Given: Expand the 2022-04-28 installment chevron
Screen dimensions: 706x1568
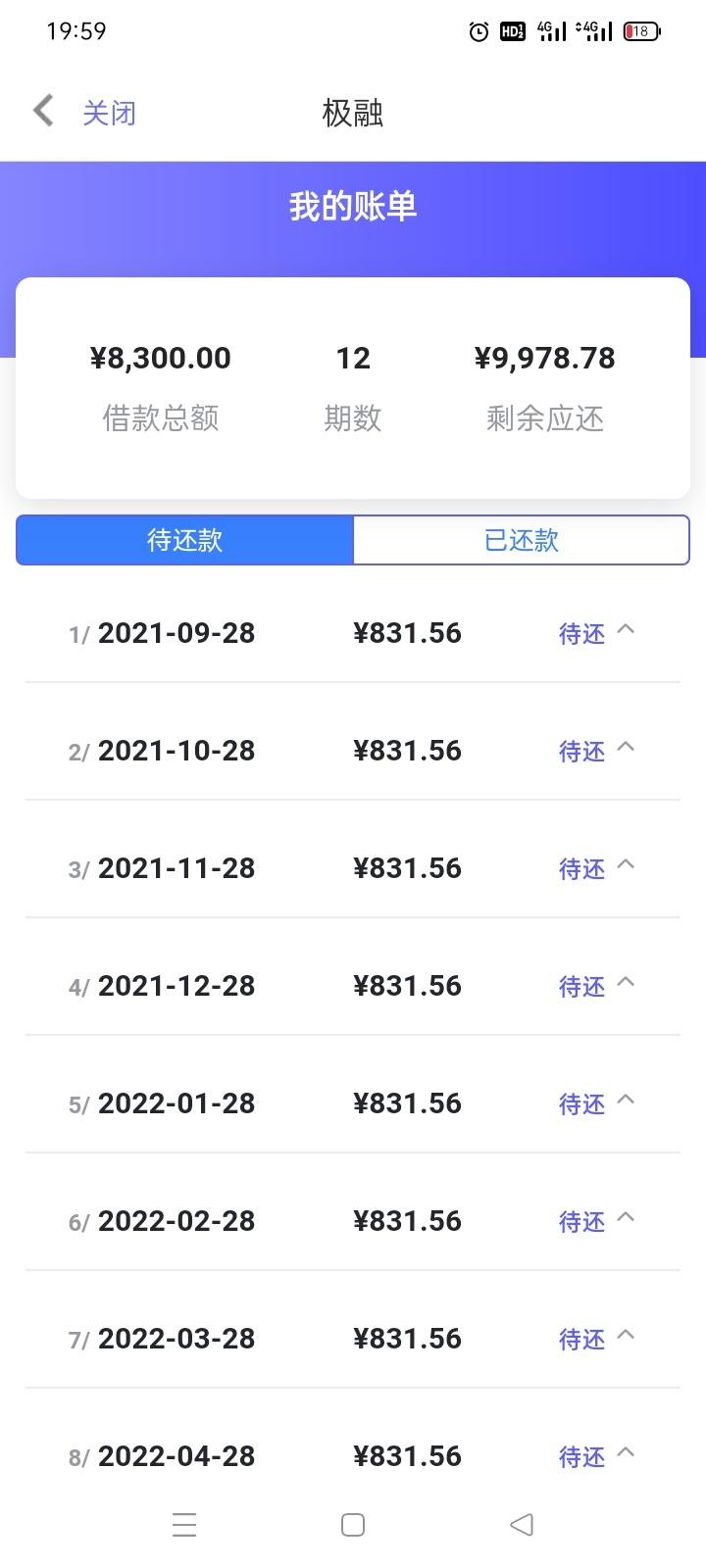Looking at the screenshot, I should [626, 1453].
